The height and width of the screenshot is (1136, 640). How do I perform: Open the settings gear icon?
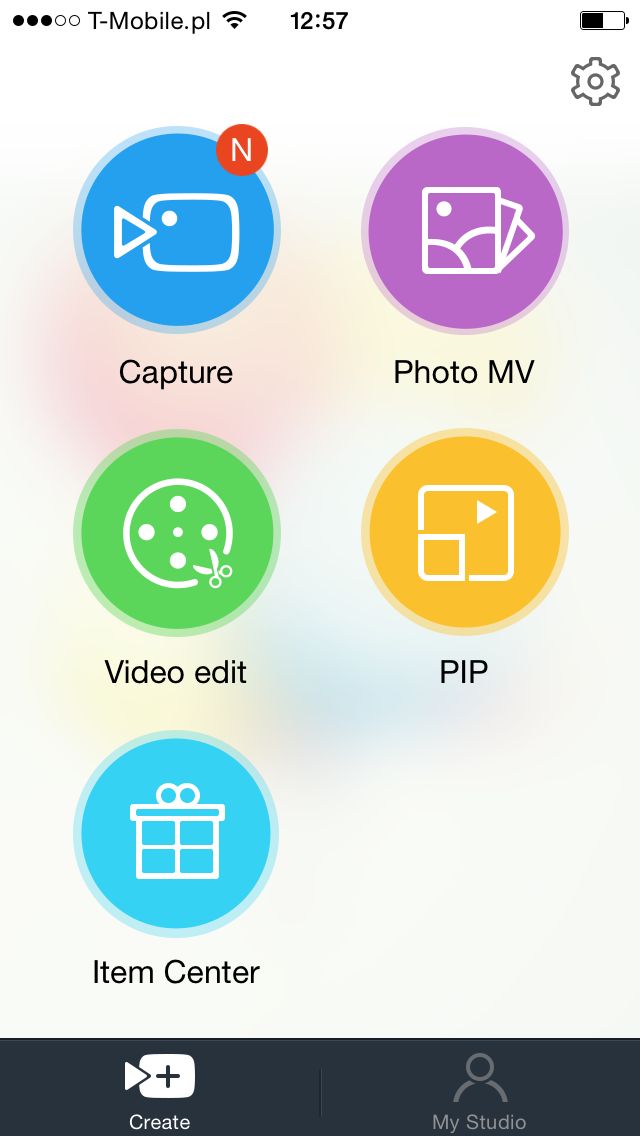tap(595, 81)
